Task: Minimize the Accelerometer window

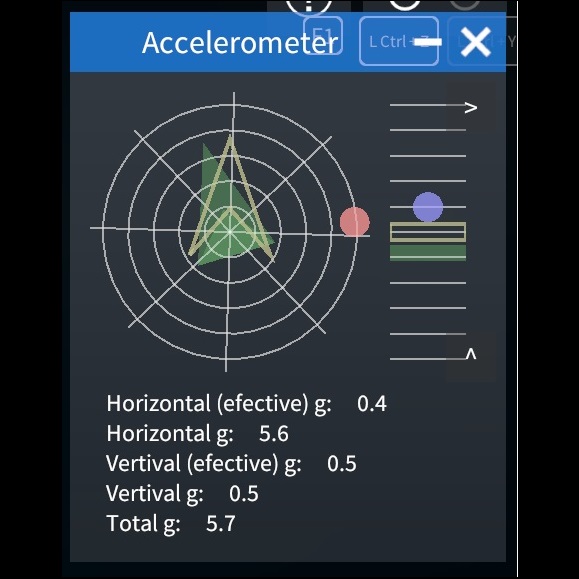Action: (x=428, y=42)
